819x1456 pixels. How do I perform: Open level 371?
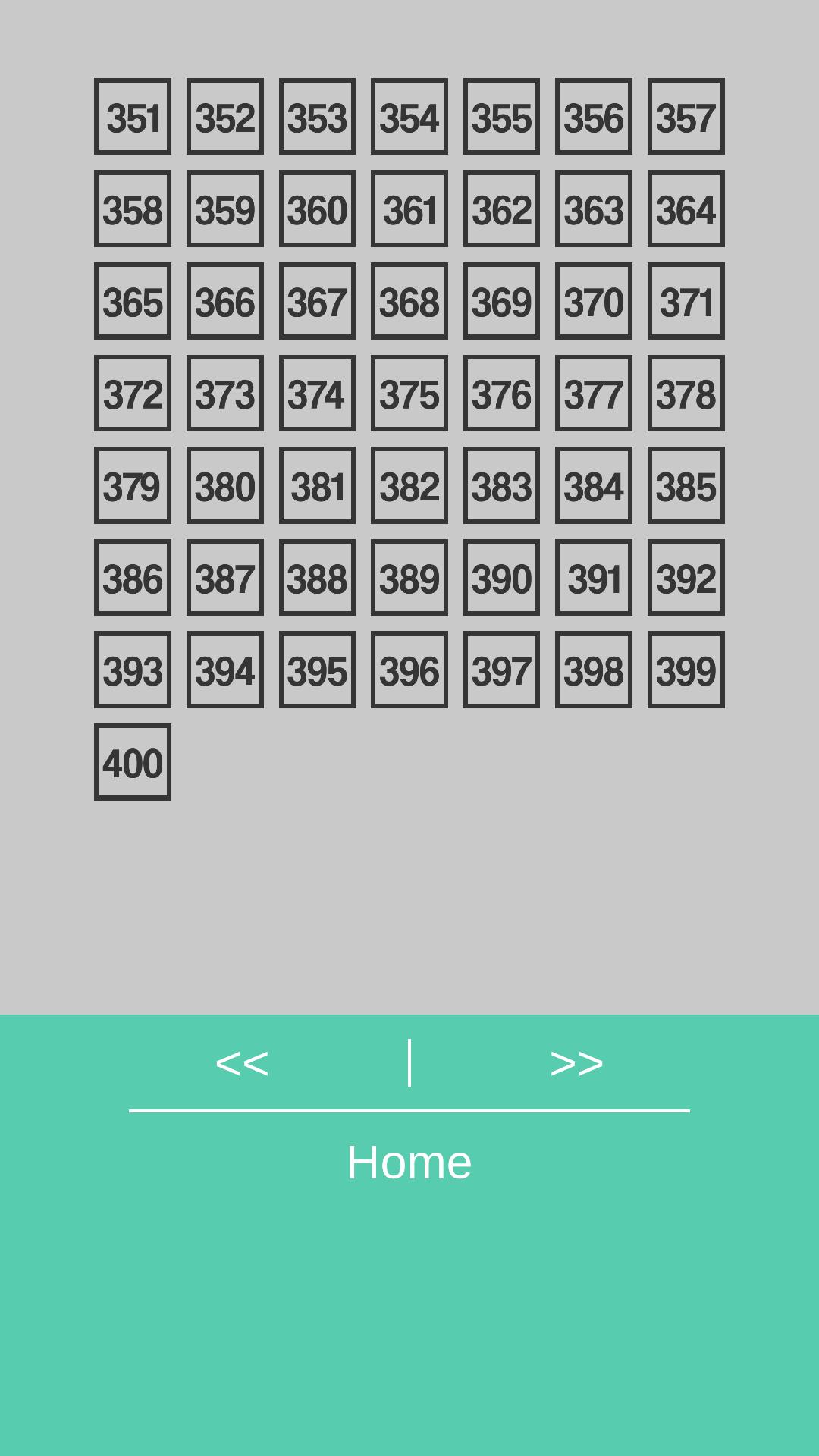pos(686,302)
